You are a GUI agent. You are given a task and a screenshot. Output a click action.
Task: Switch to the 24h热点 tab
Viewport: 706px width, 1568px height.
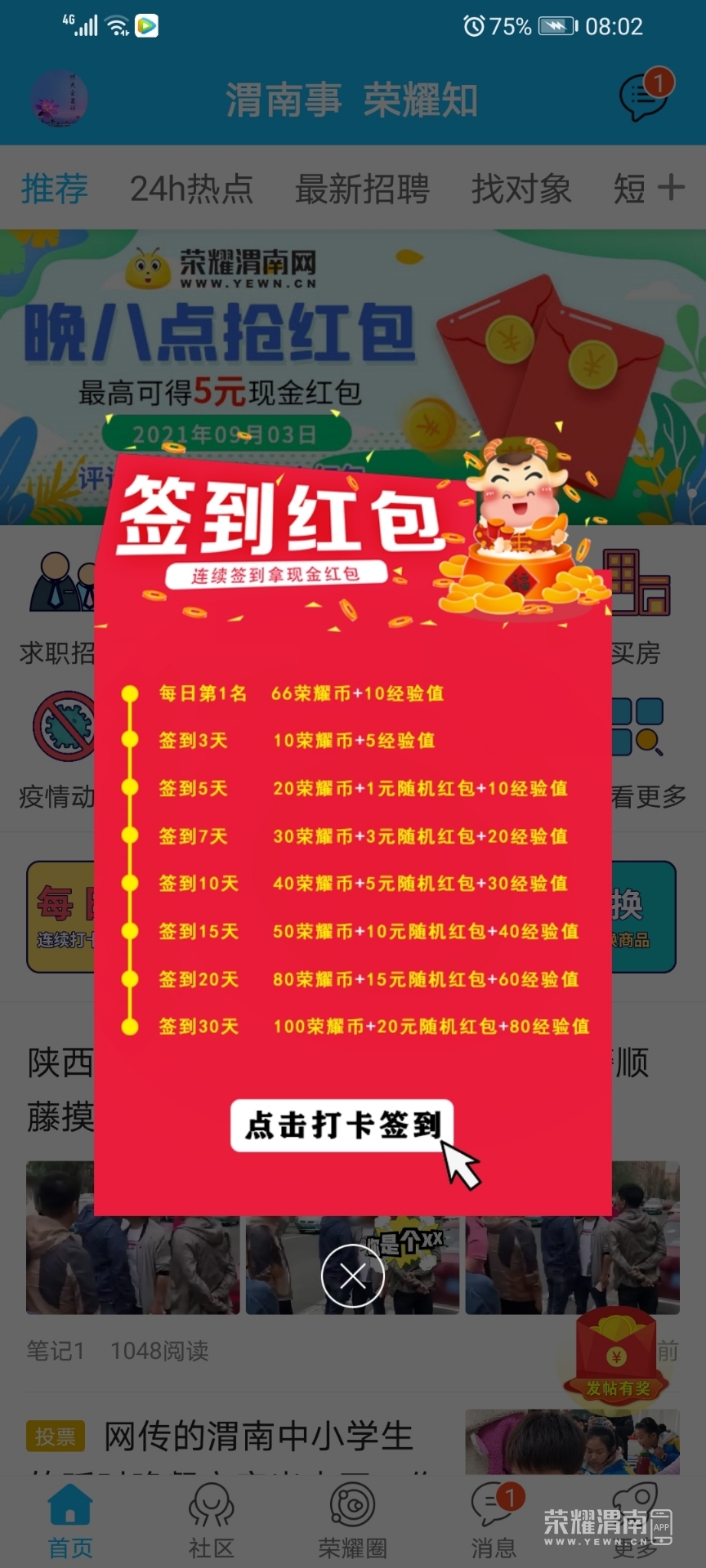click(x=191, y=189)
